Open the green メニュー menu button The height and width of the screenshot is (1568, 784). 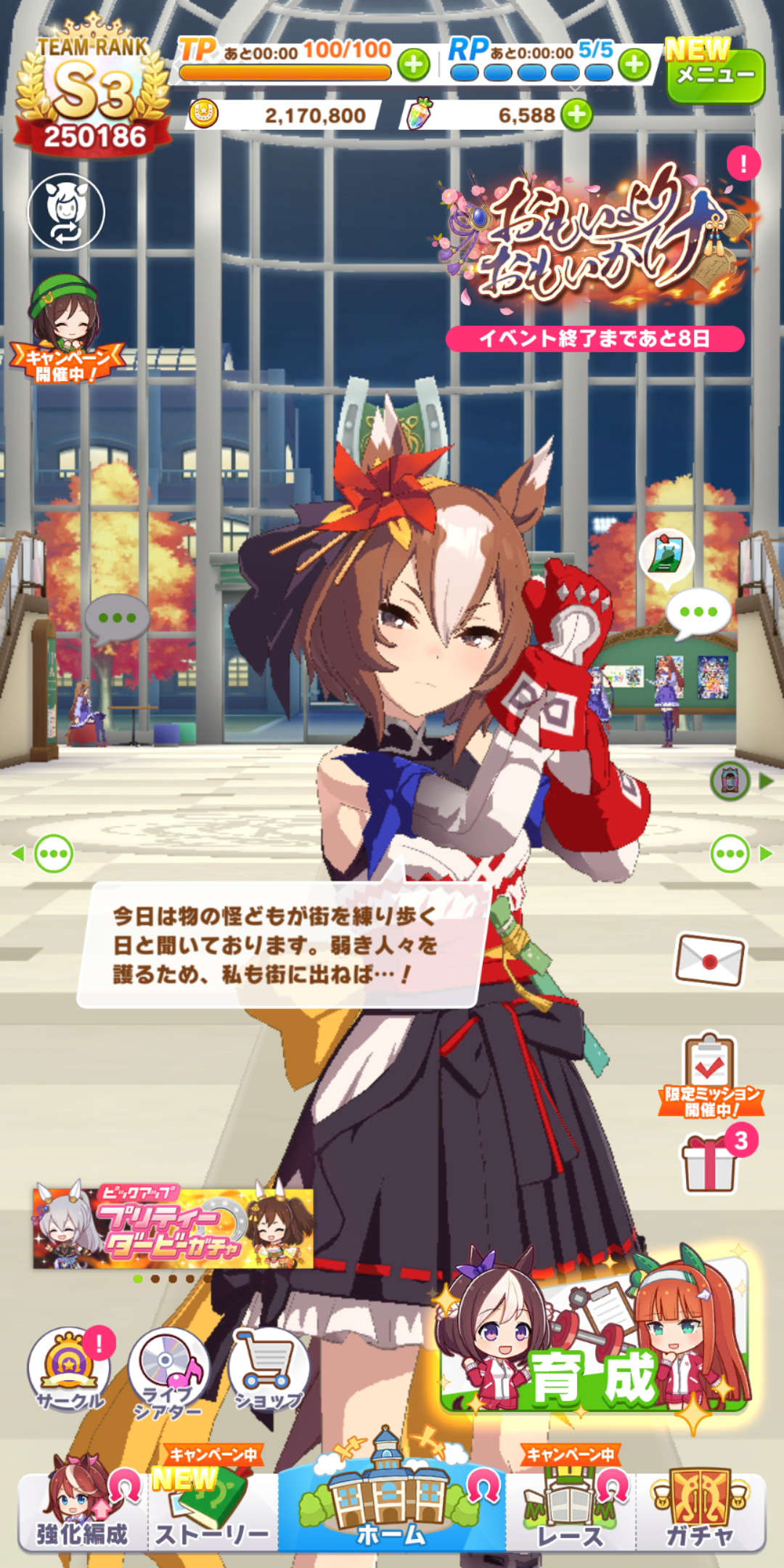(715, 75)
